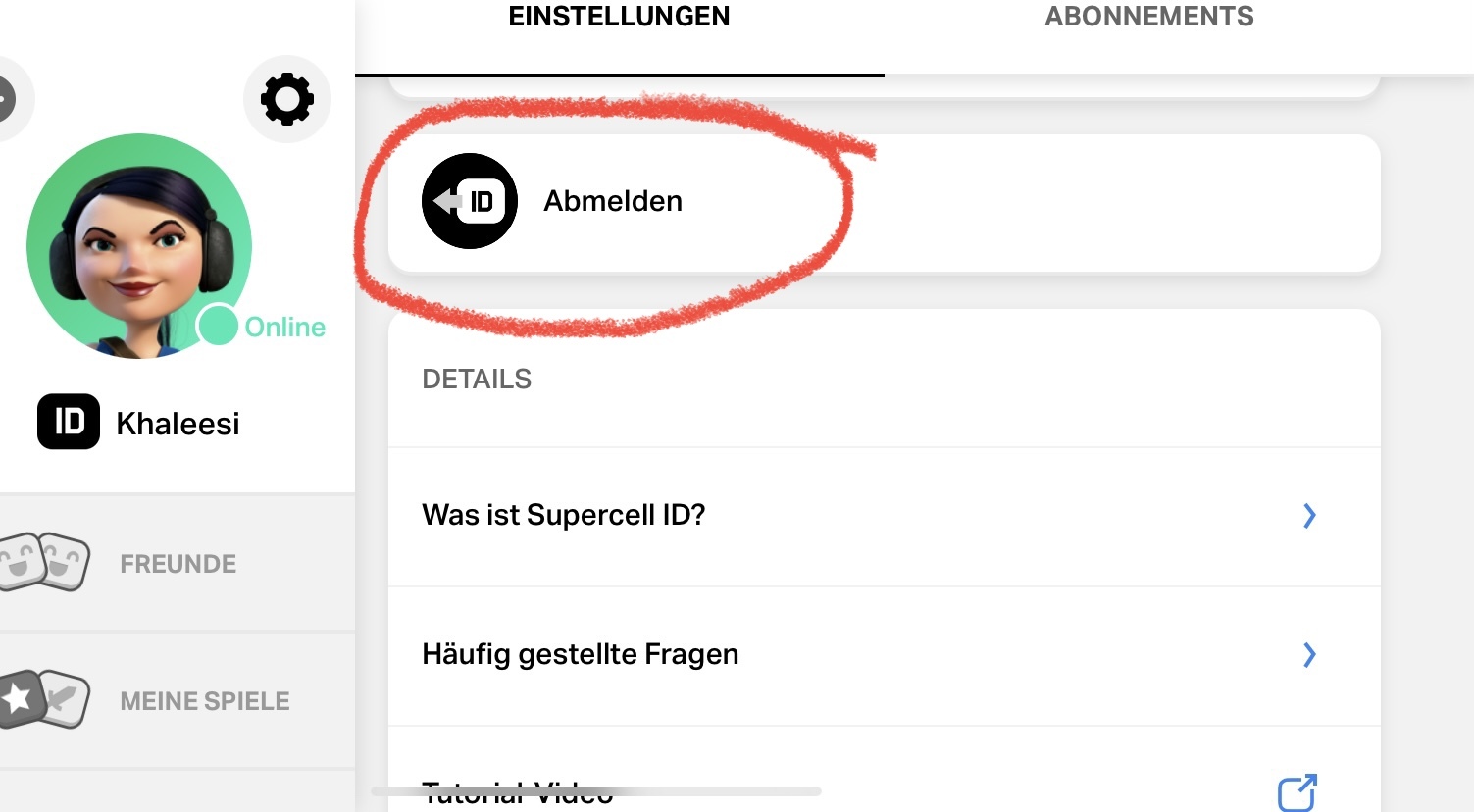Tap the Khaleesi profile avatar

[x=139, y=246]
